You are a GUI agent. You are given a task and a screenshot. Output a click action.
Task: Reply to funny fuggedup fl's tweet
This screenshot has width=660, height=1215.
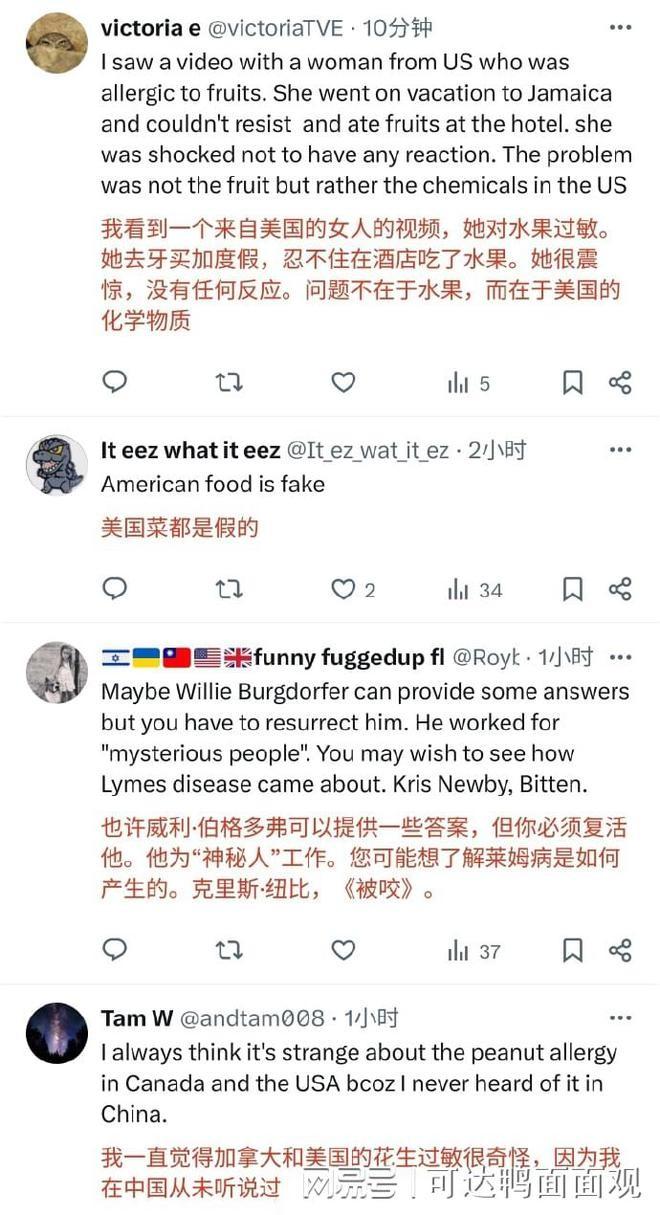click(116, 950)
